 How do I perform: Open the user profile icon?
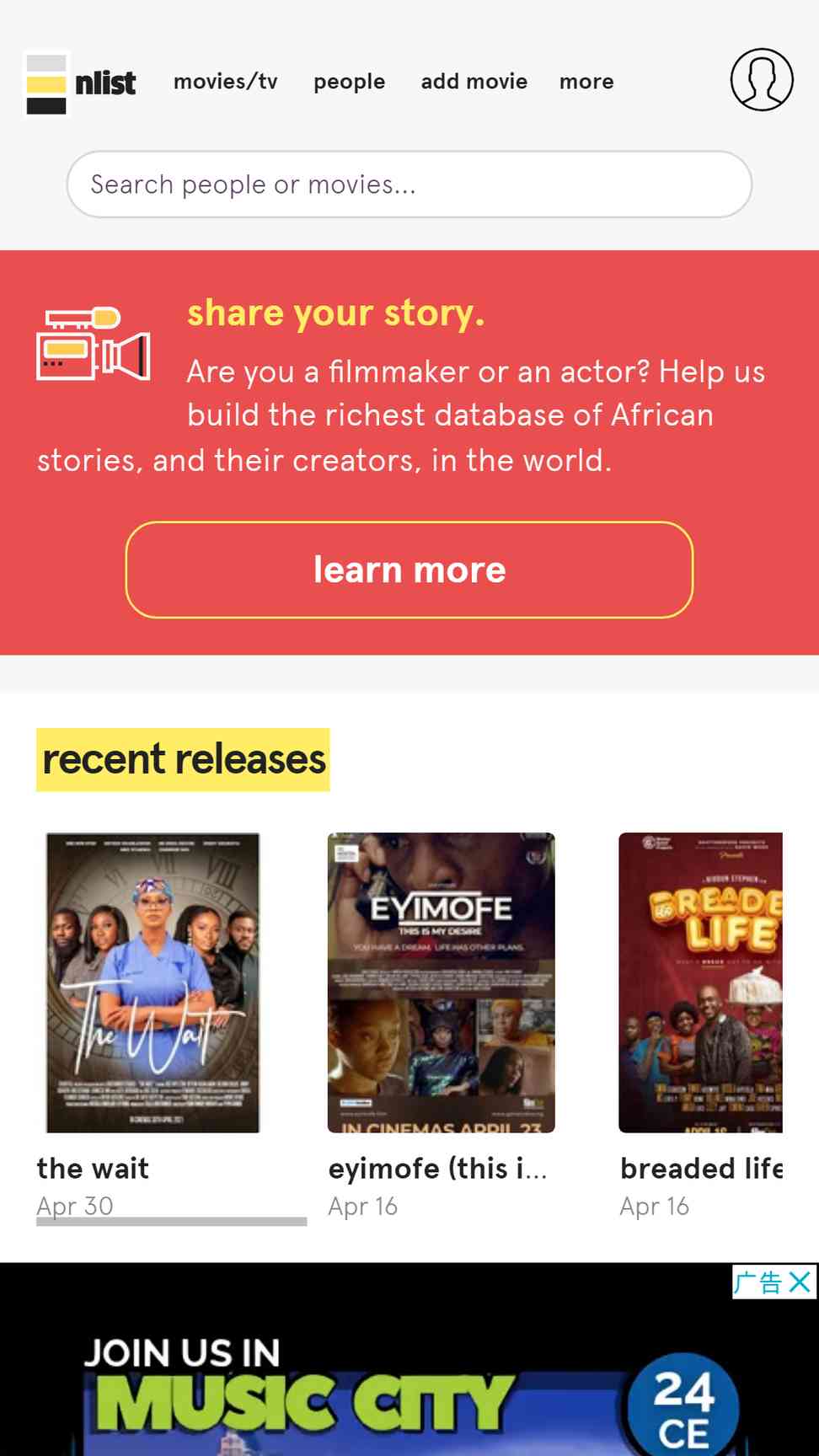pyautogui.click(x=762, y=80)
